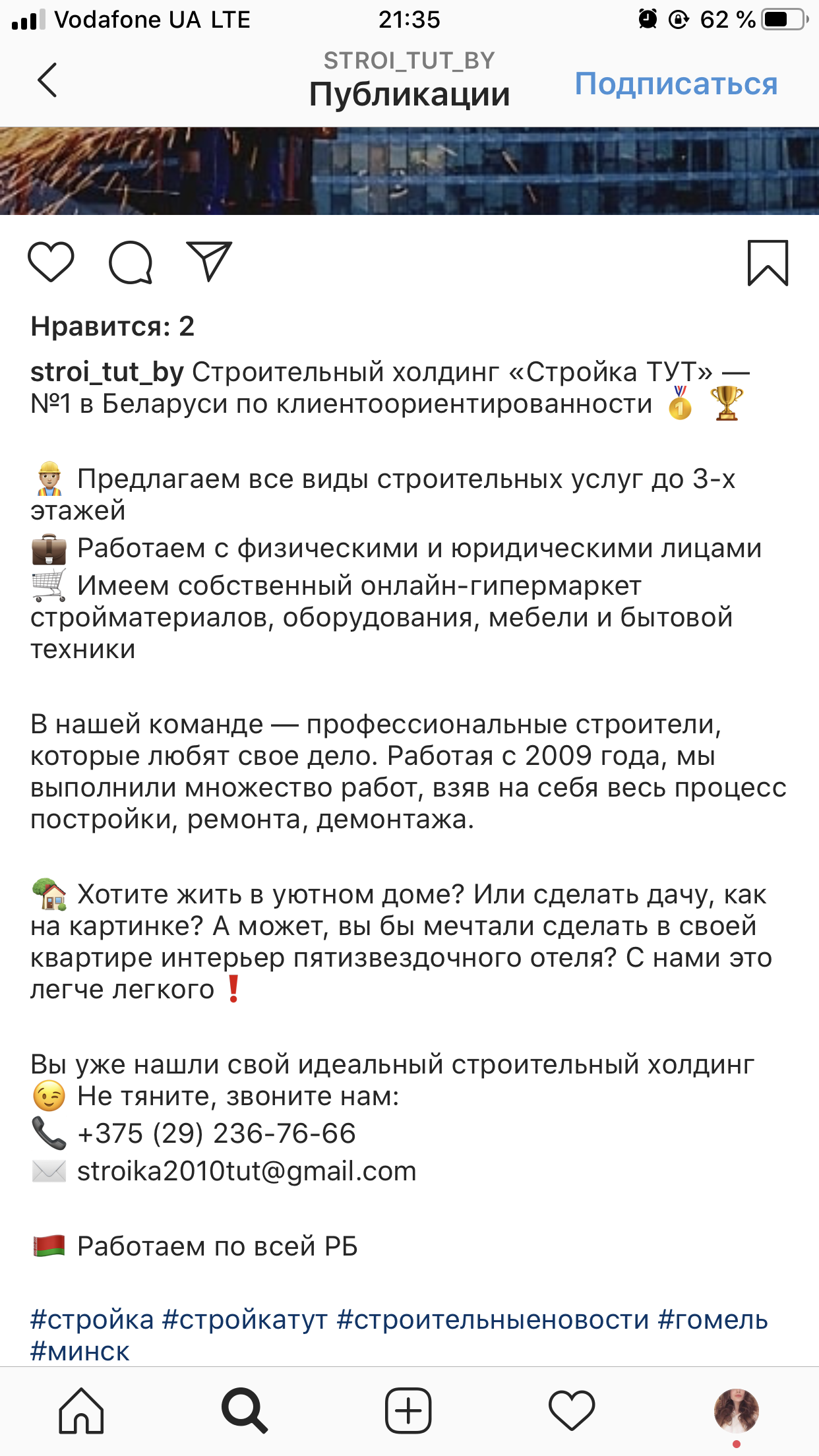The height and width of the screenshot is (1456, 819).
Task: View who liked: Нравится: 2
Action: click(113, 326)
